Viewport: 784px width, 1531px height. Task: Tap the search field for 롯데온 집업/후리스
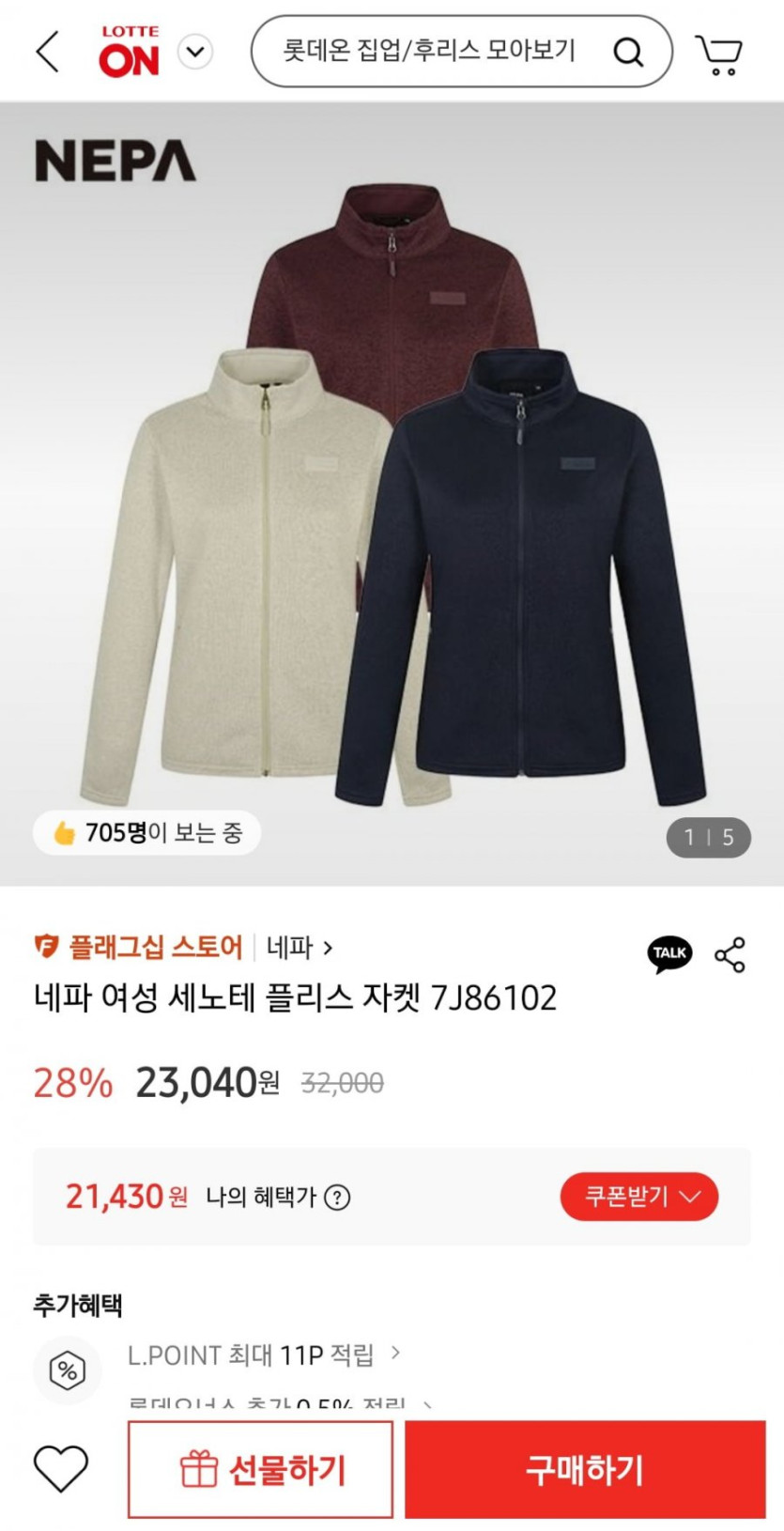point(432,52)
